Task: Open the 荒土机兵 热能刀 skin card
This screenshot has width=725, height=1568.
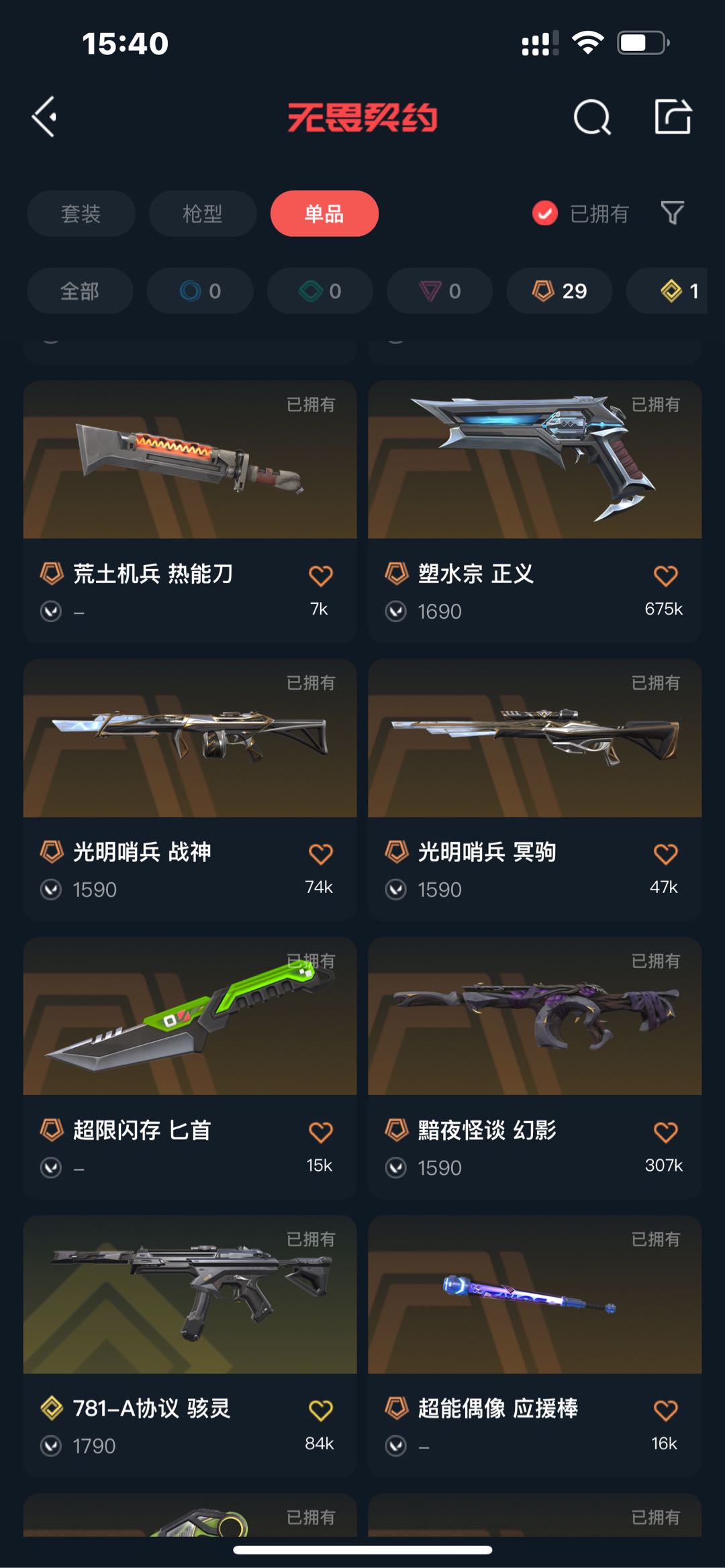Action: click(190, 512)
